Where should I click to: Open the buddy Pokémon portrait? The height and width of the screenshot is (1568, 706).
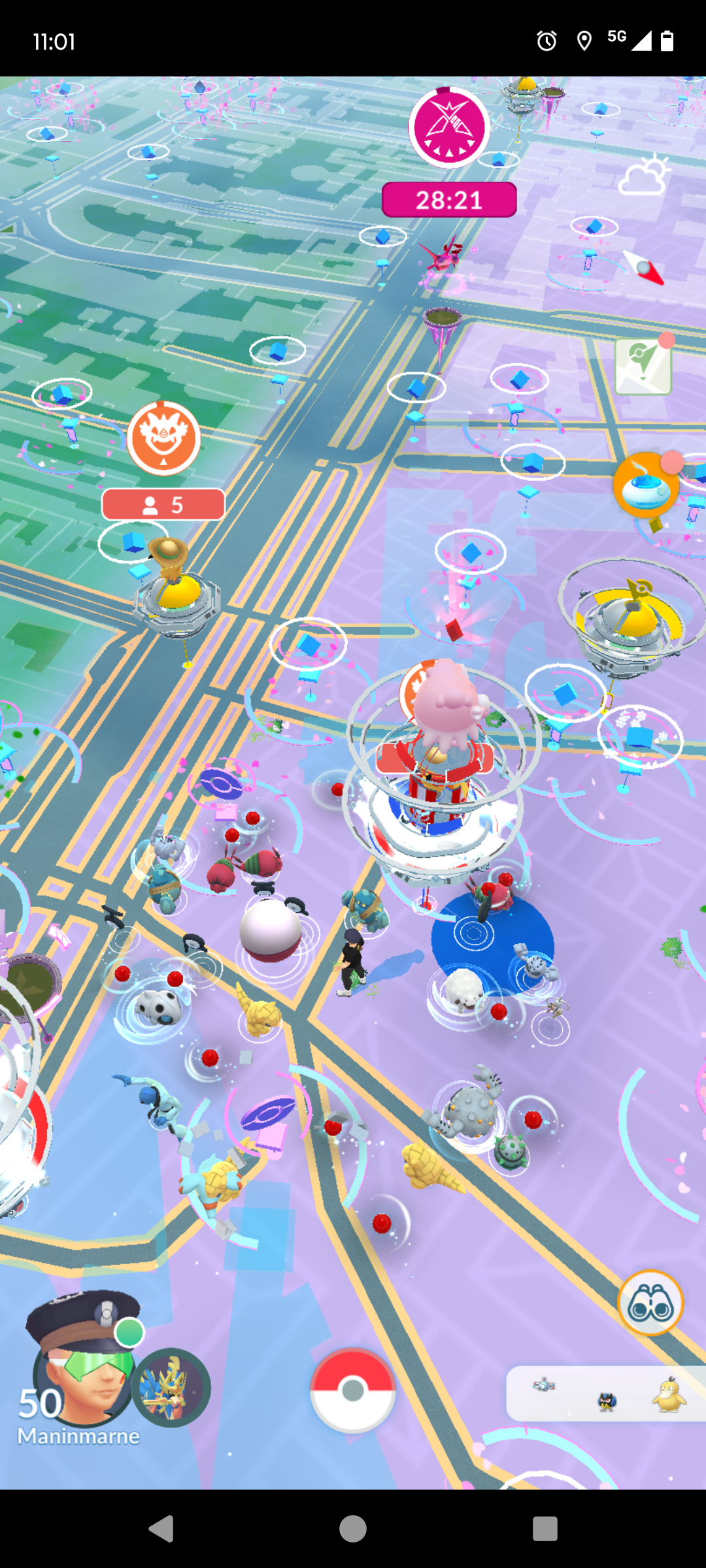171,1387
